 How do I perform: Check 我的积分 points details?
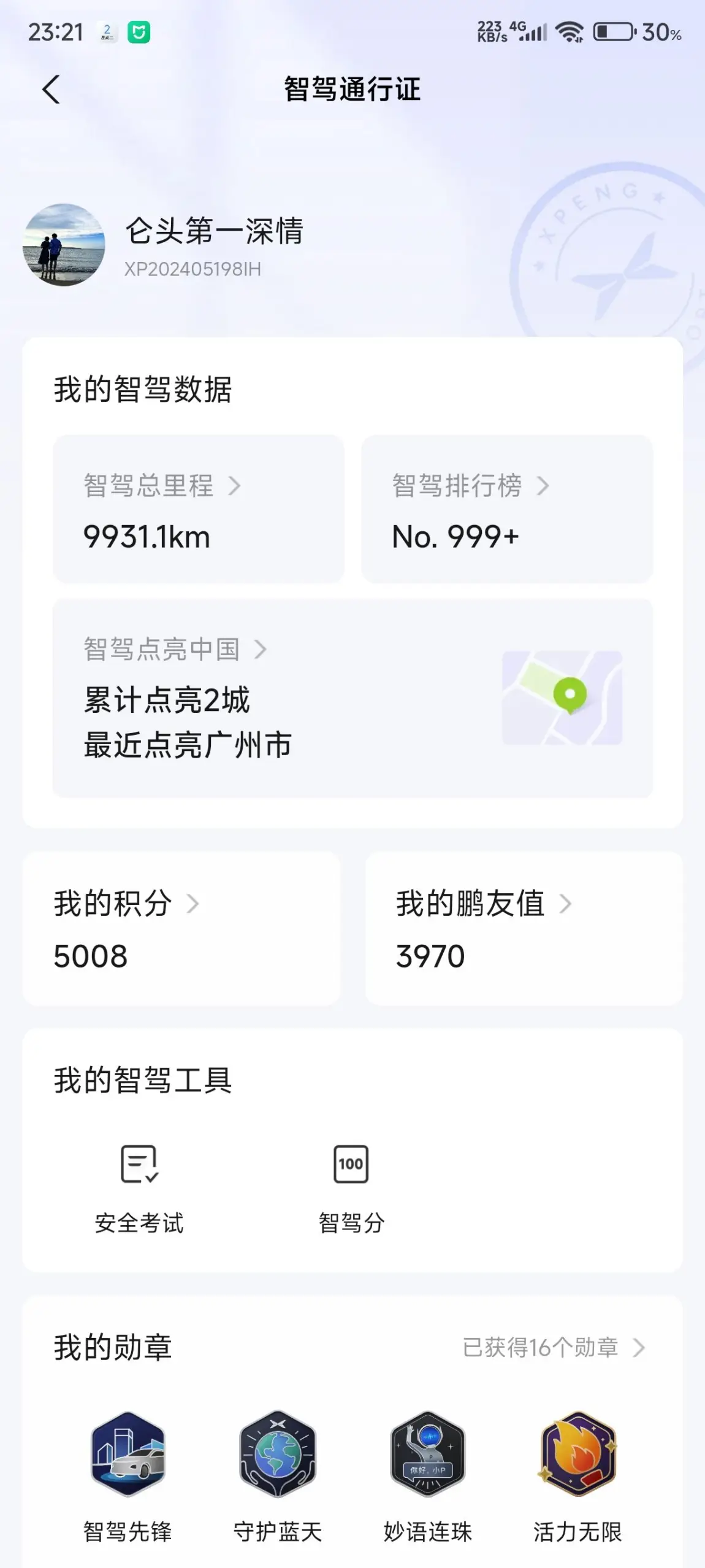tap(181, 928)
